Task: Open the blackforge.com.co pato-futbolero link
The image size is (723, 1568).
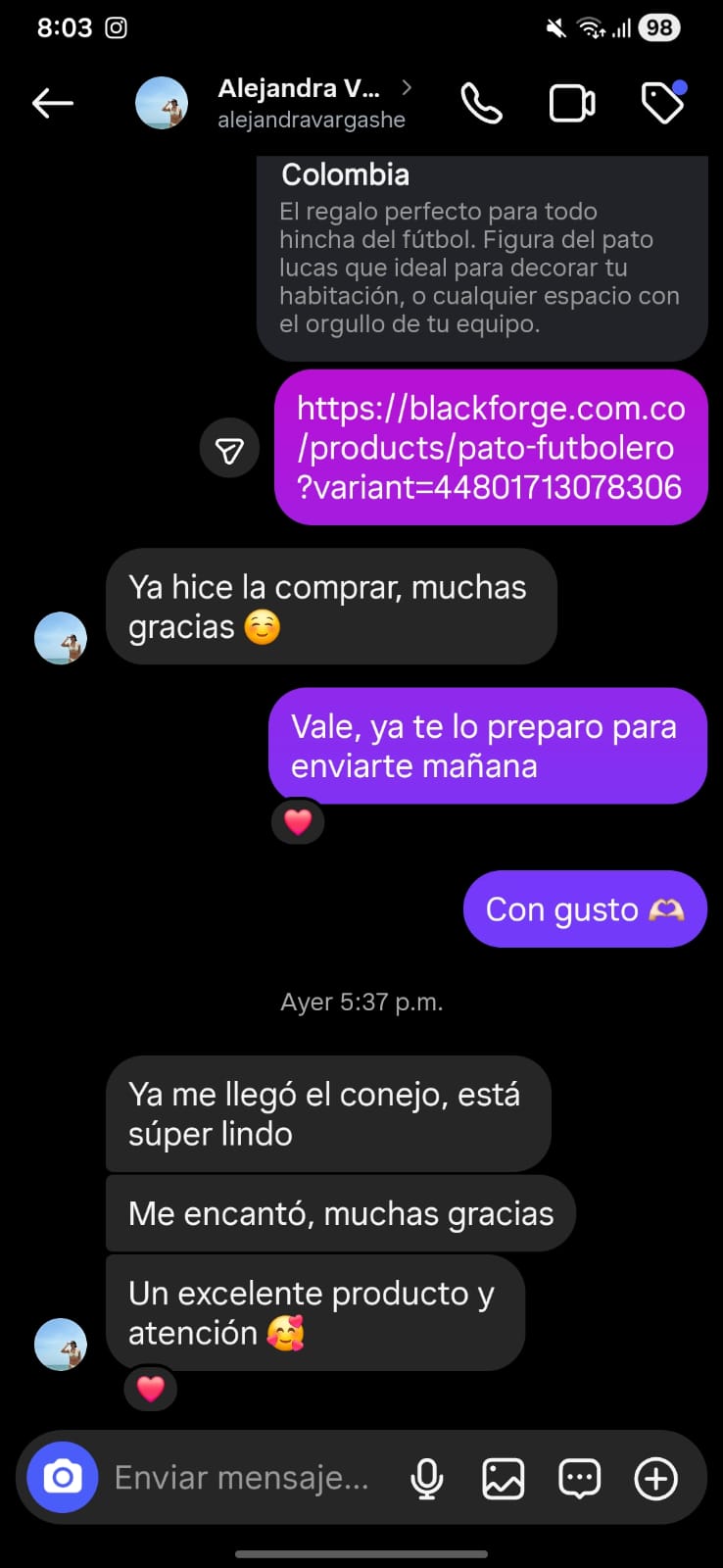Action: (490, 448)
